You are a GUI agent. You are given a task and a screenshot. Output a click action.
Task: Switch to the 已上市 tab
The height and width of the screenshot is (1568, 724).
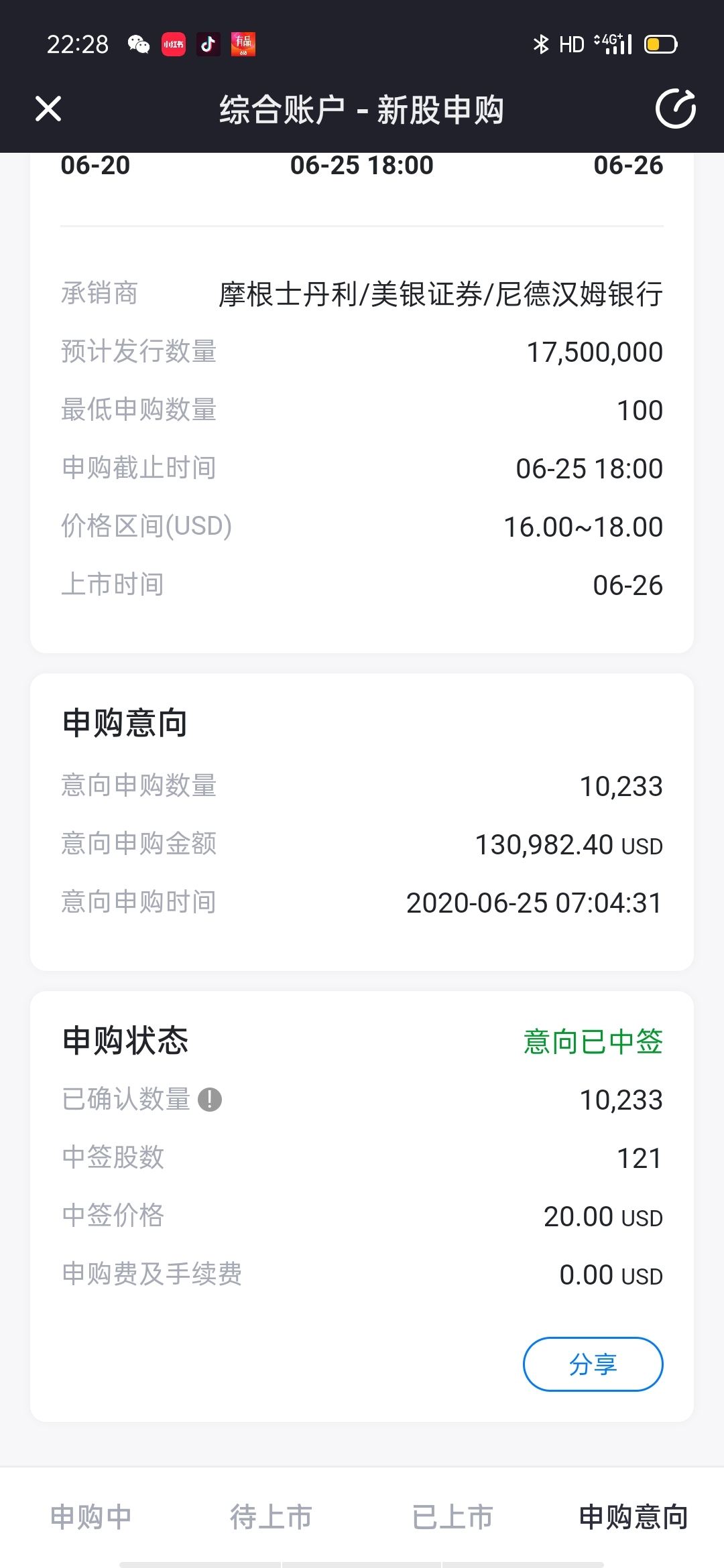point(452,1517)
